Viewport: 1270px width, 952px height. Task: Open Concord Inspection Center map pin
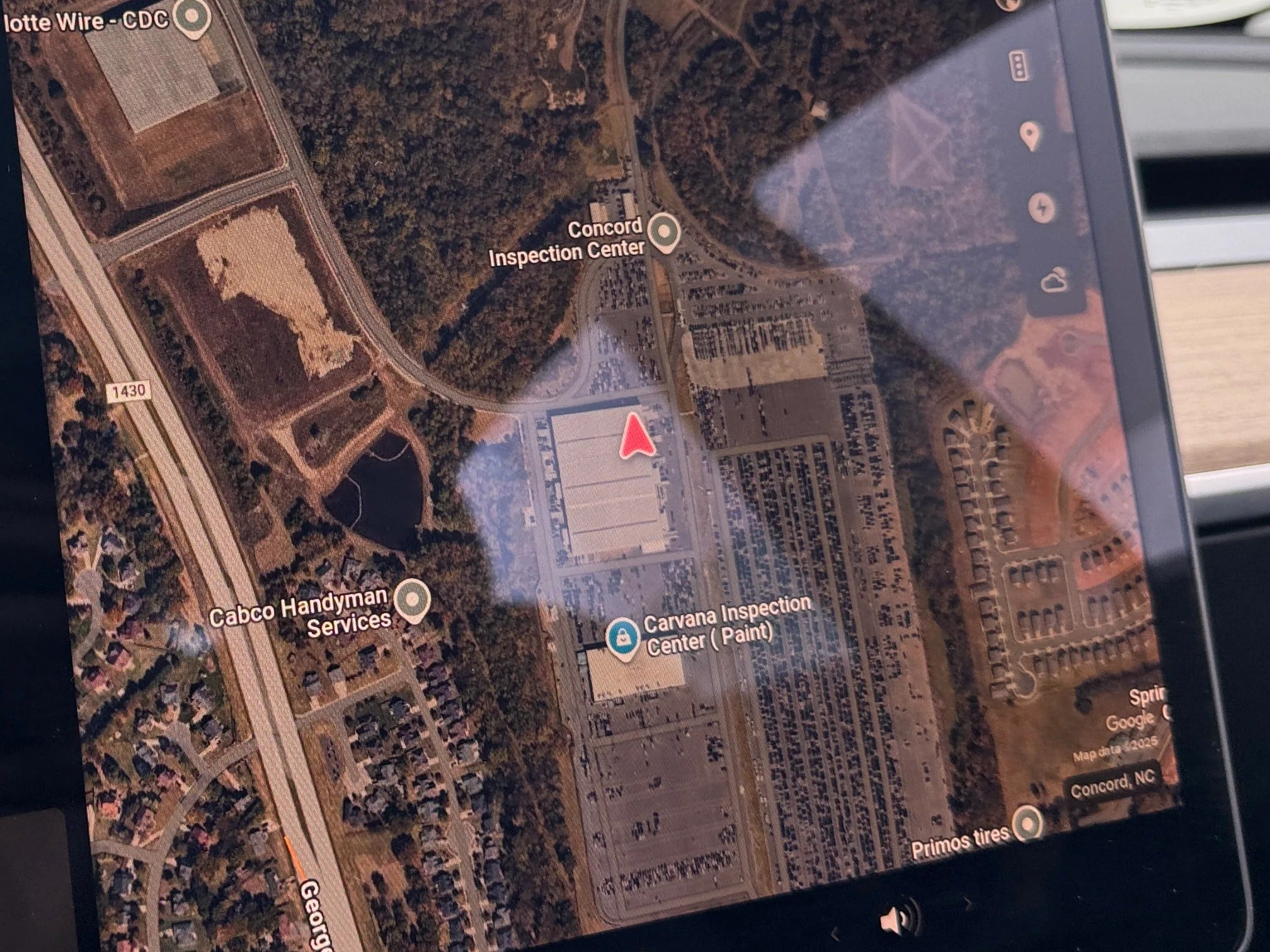pos(663,232)
